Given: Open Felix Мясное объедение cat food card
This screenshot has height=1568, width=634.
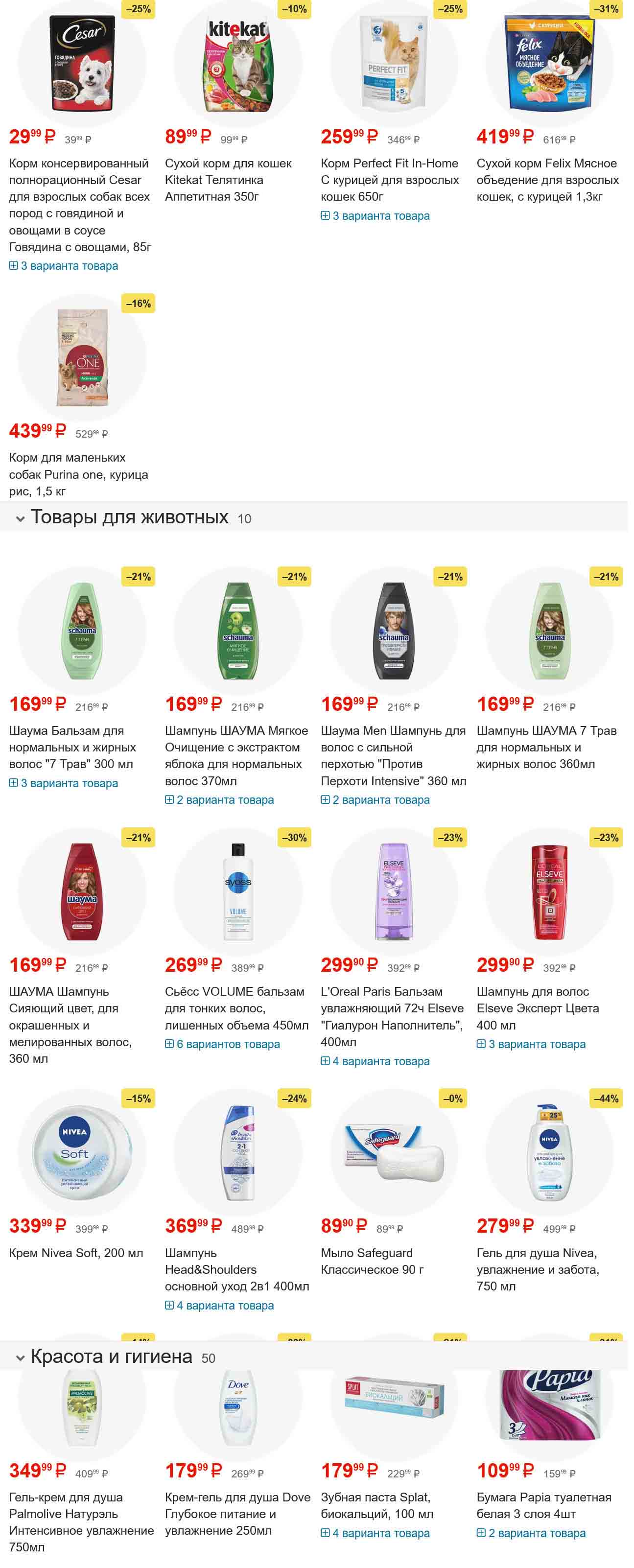Looking at the screenshot, I should (547, 180).
